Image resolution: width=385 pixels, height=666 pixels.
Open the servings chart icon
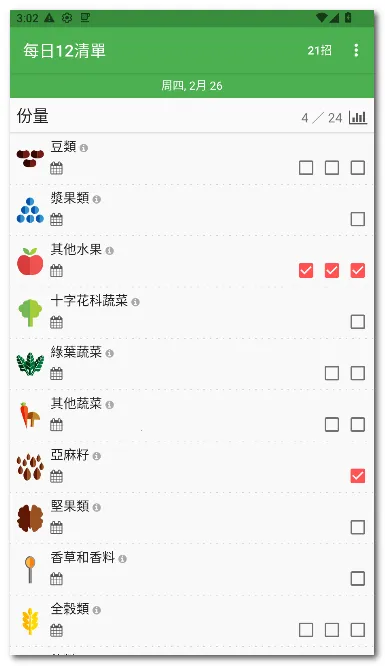(357, 117)
